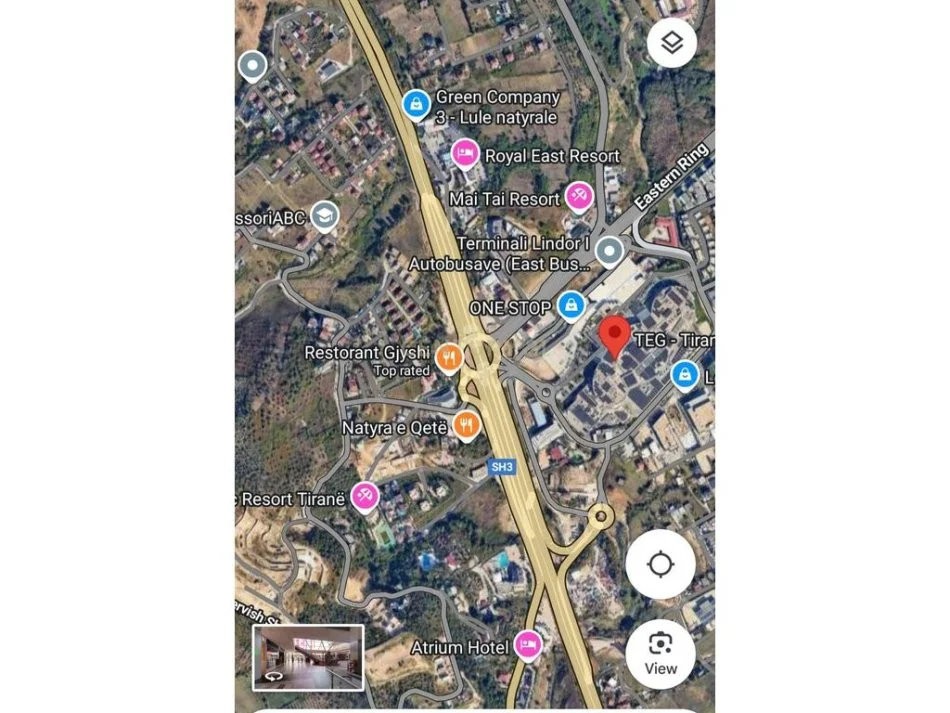The height and width of the screenshot is (713, 950).
Task: Open the Resort Tiranë map marker
Action: pos(366,496)
